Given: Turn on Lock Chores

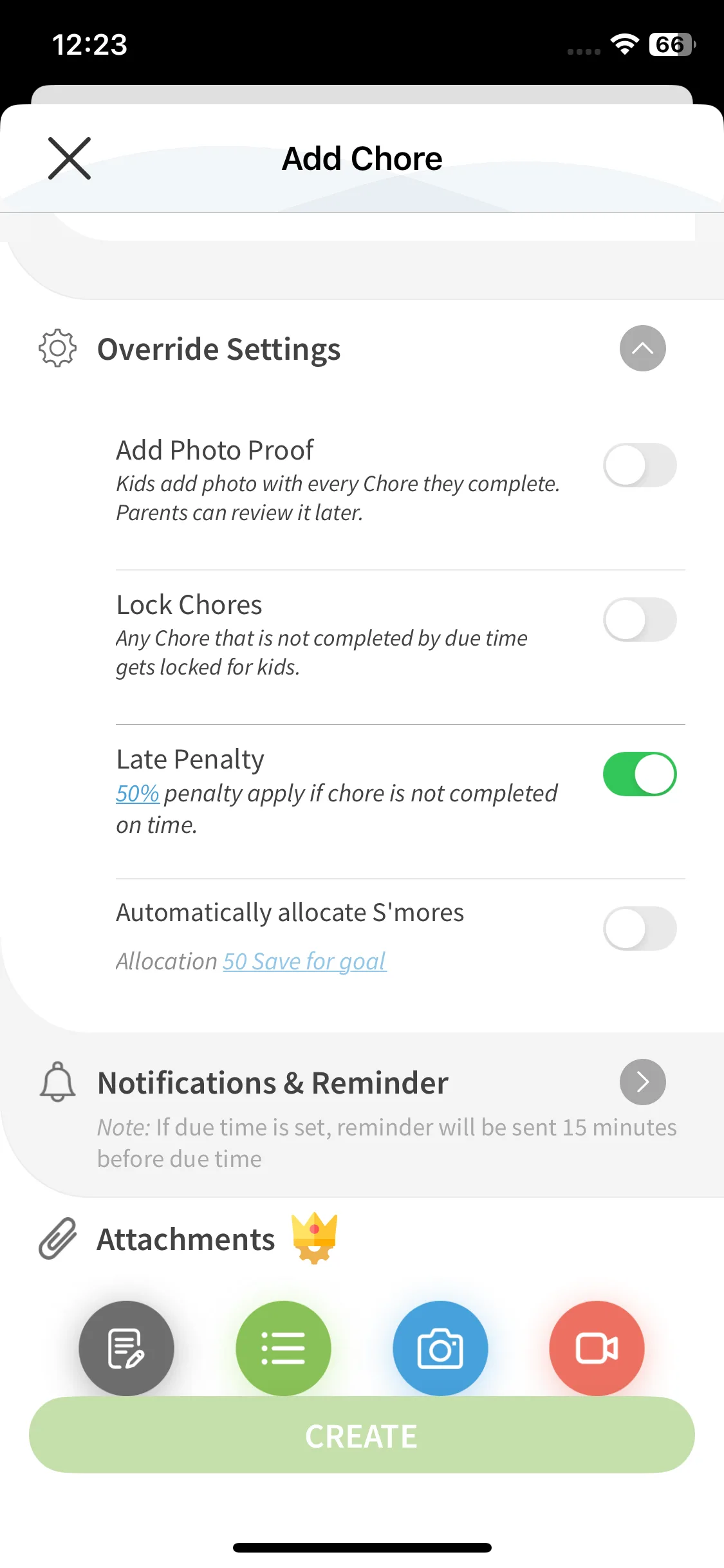Looking at the screenshot, I should click(x=639, y=620).
